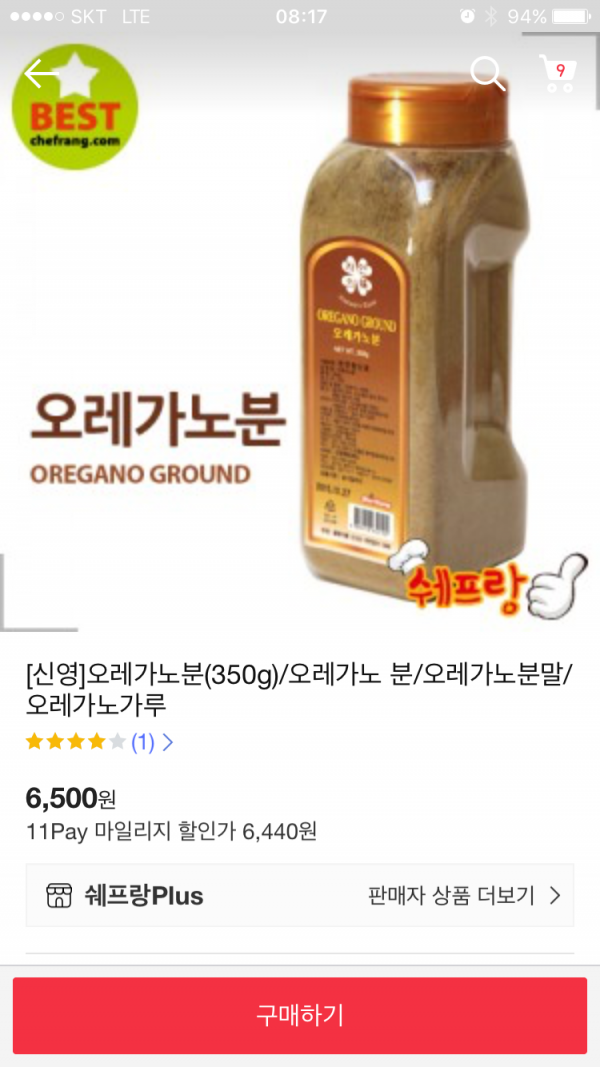This screenshot has height=1067, width=600.
Task: Open the shopping cart with 9 items
Action: [x=557, y=73]
